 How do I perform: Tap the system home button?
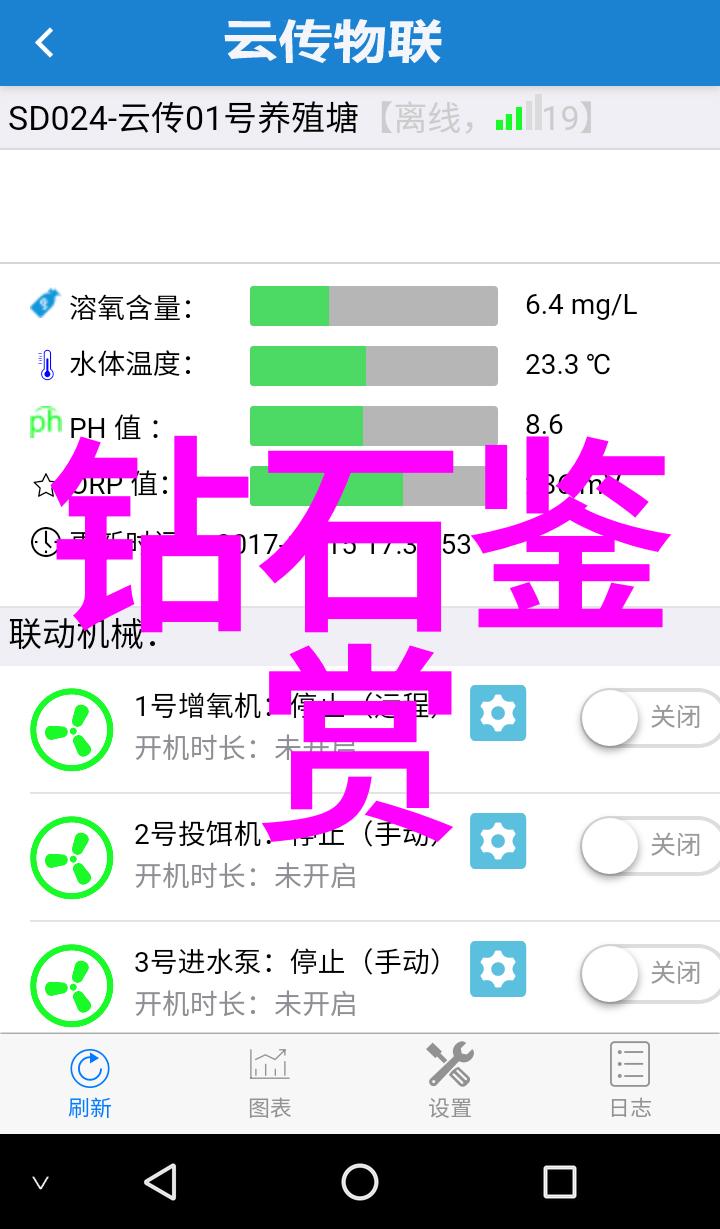pyautogui.click(x=360, y=1182)
